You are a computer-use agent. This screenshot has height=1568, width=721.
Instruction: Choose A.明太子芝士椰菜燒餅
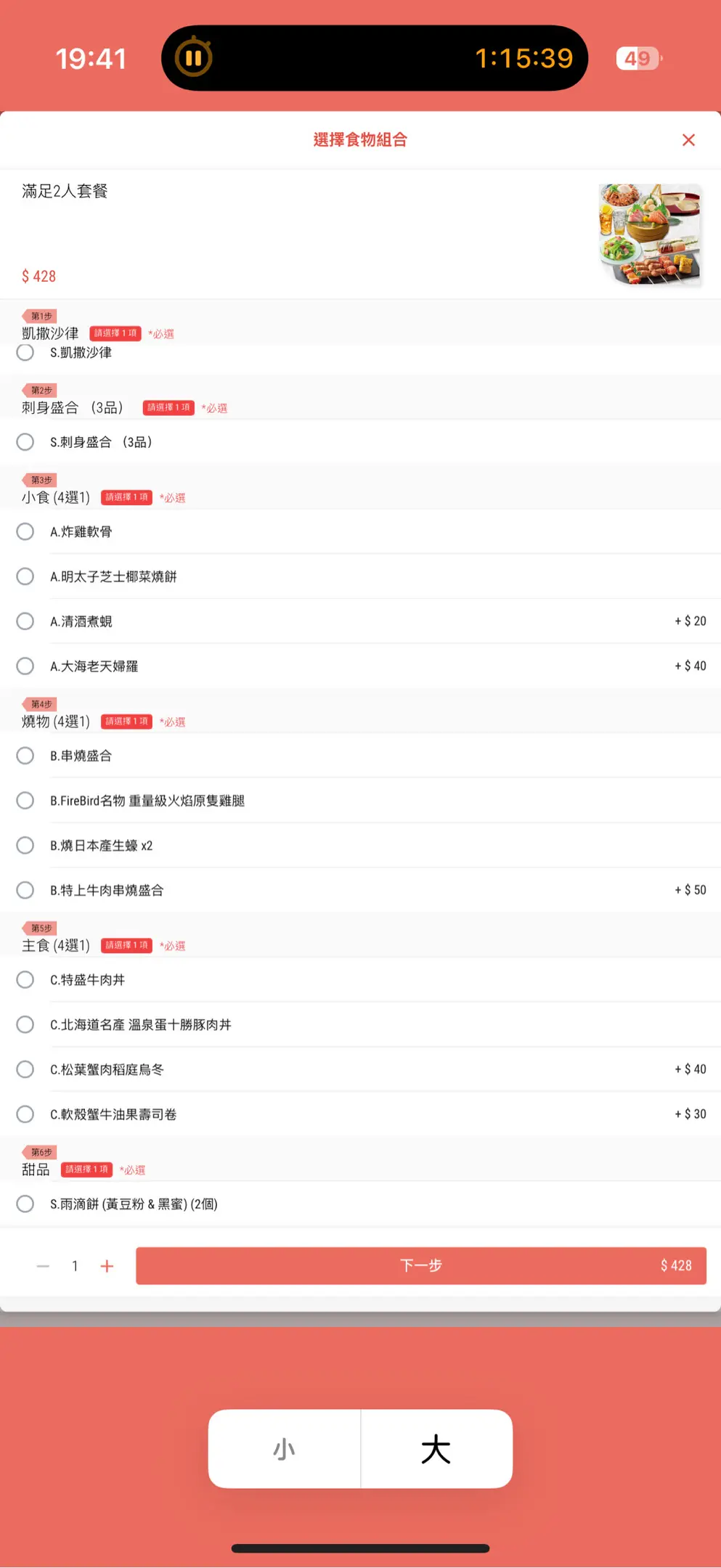pyautogui.click(x=360, y=576)
